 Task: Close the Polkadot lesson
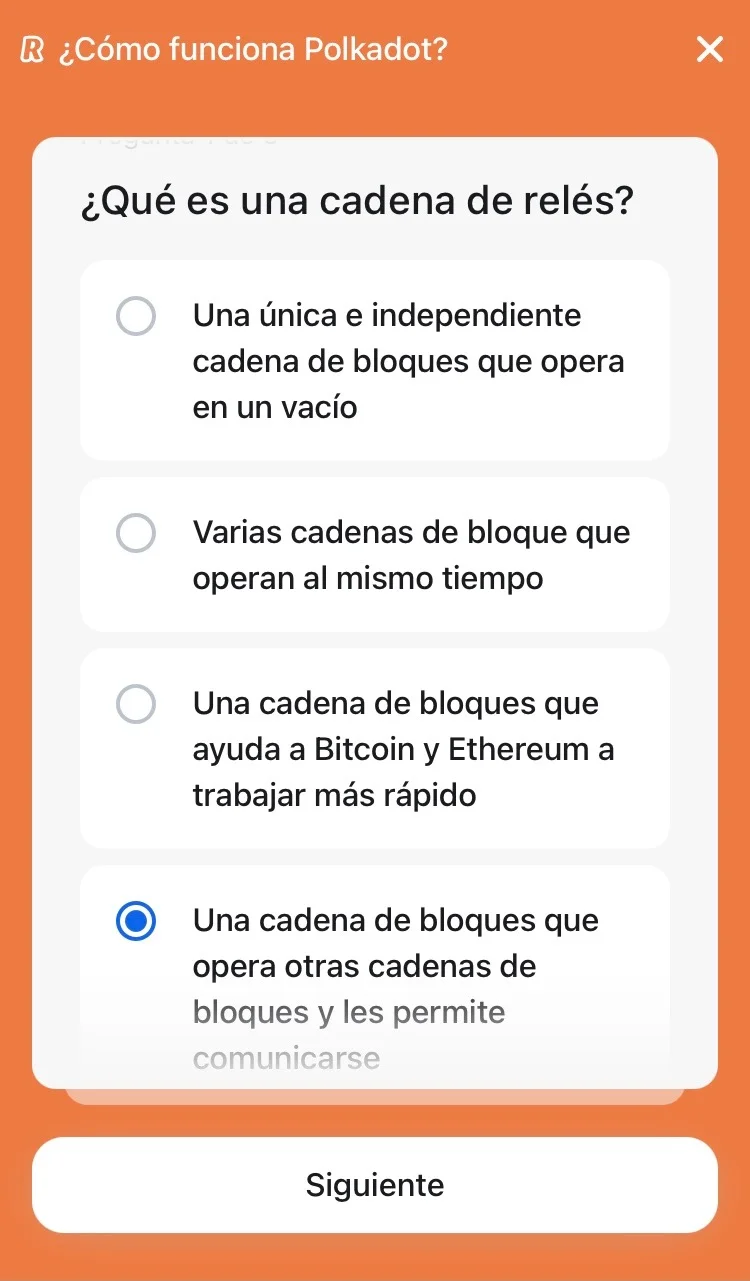(709, 49)
